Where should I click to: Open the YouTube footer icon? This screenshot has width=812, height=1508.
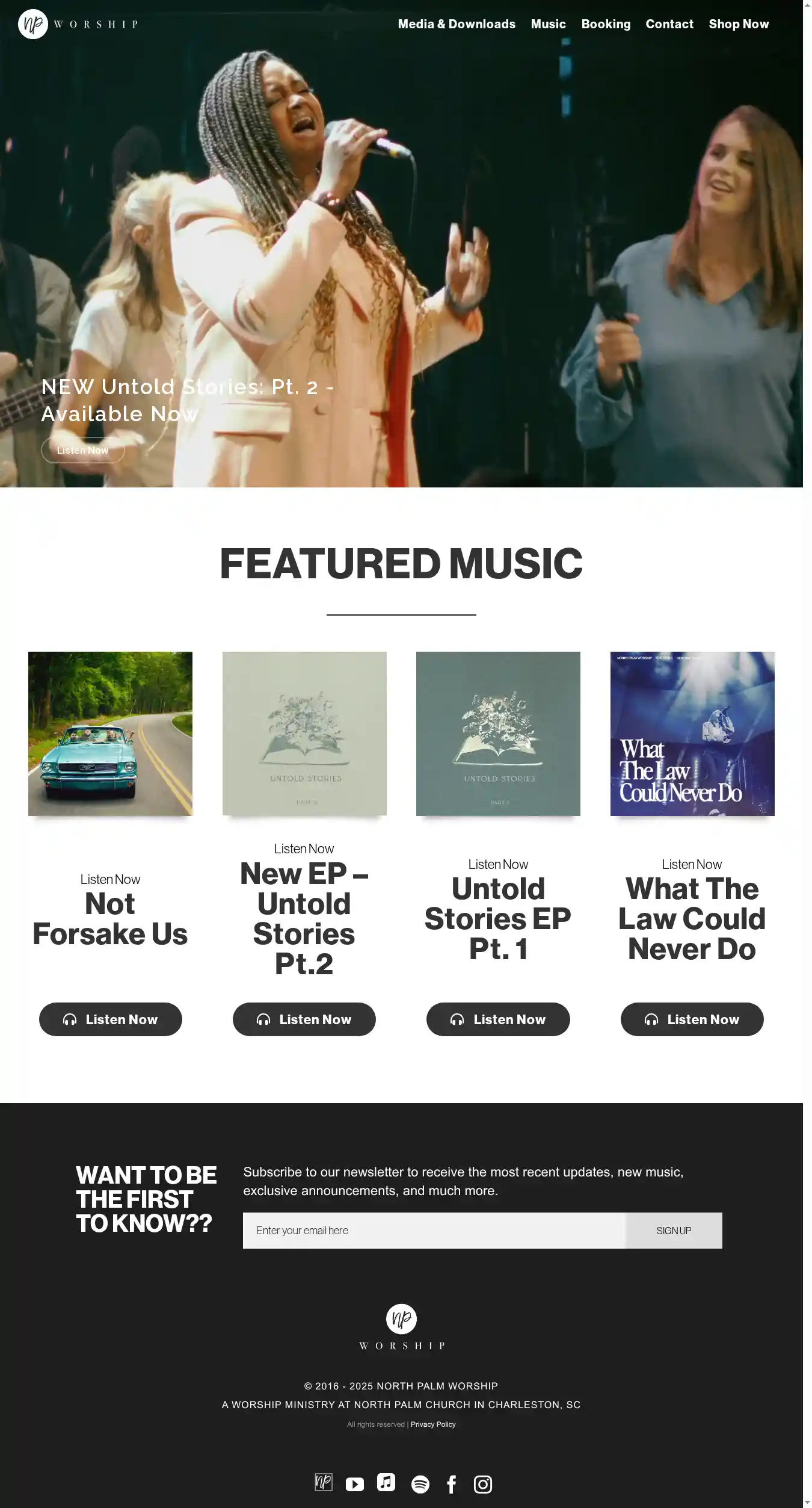tap(355, 1485)
